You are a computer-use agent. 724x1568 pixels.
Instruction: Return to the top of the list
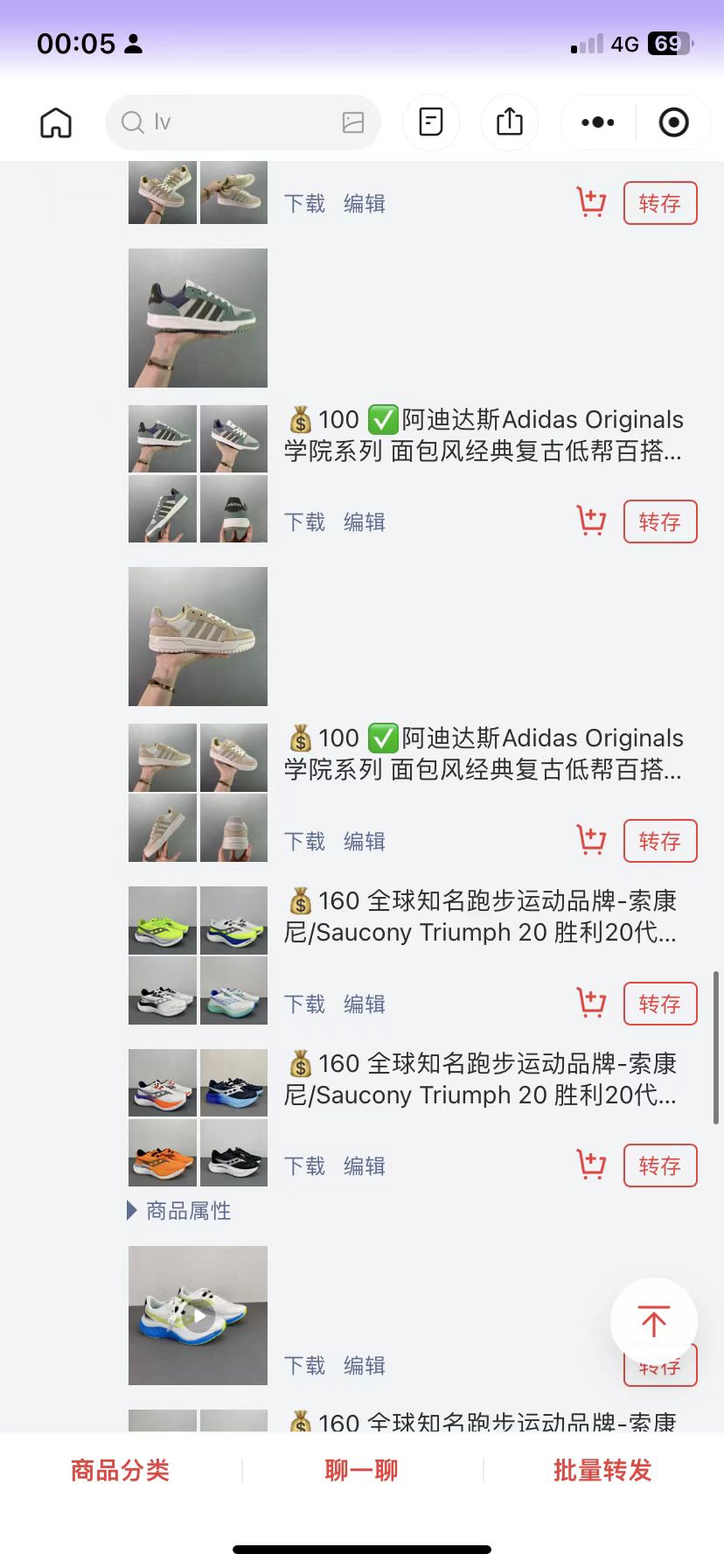(653, 1321)
